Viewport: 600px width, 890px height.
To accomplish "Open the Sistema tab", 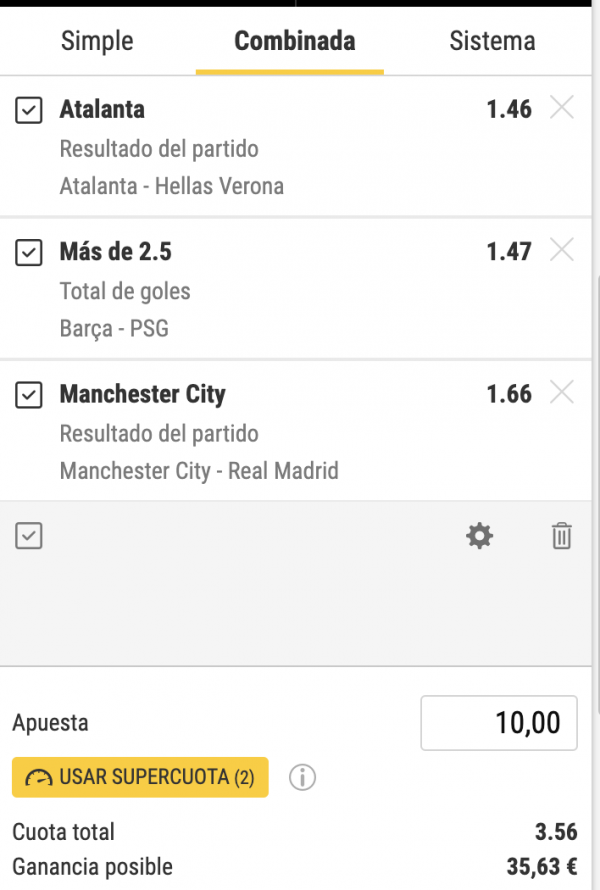I will click(x=491, y=41).
